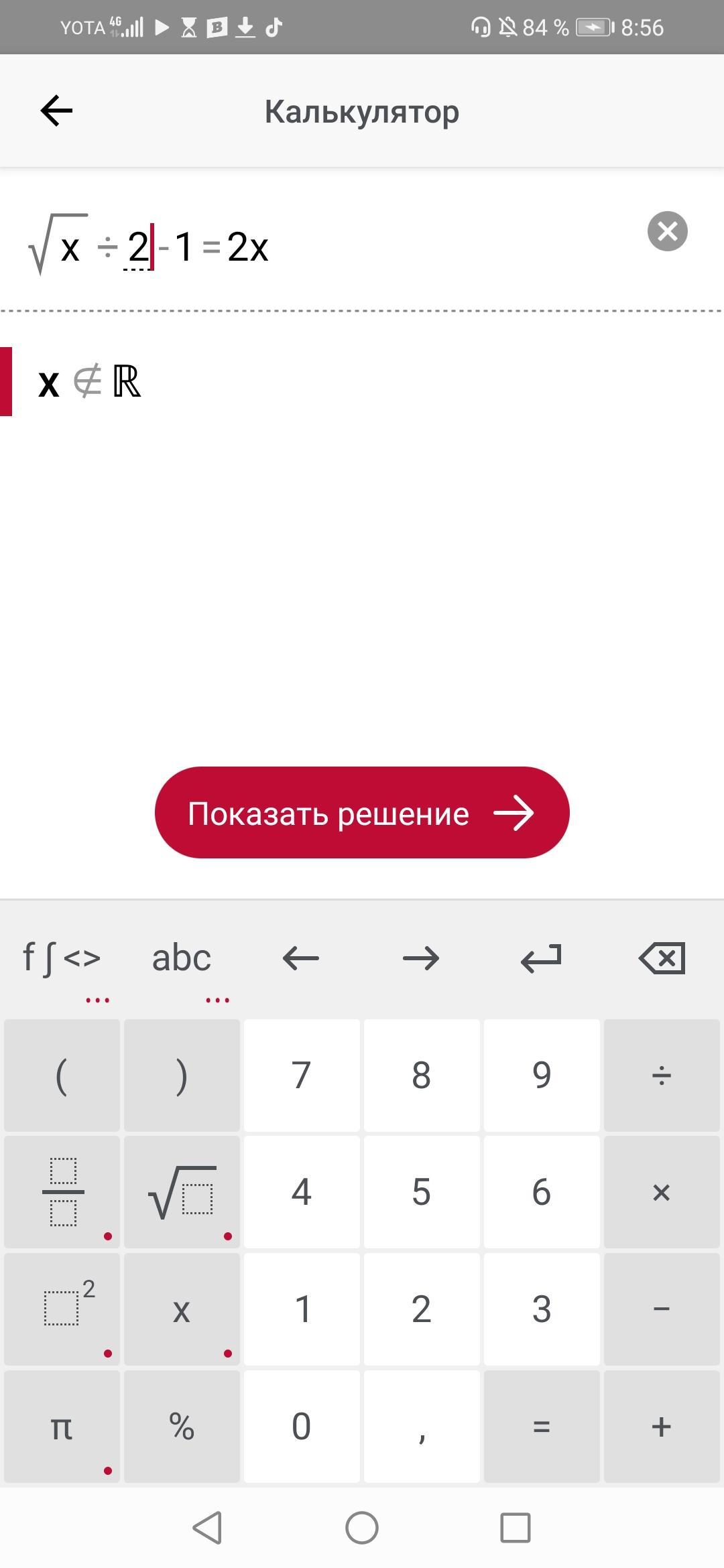
Task: Tap Показать решение button
Action: point(362,812)
